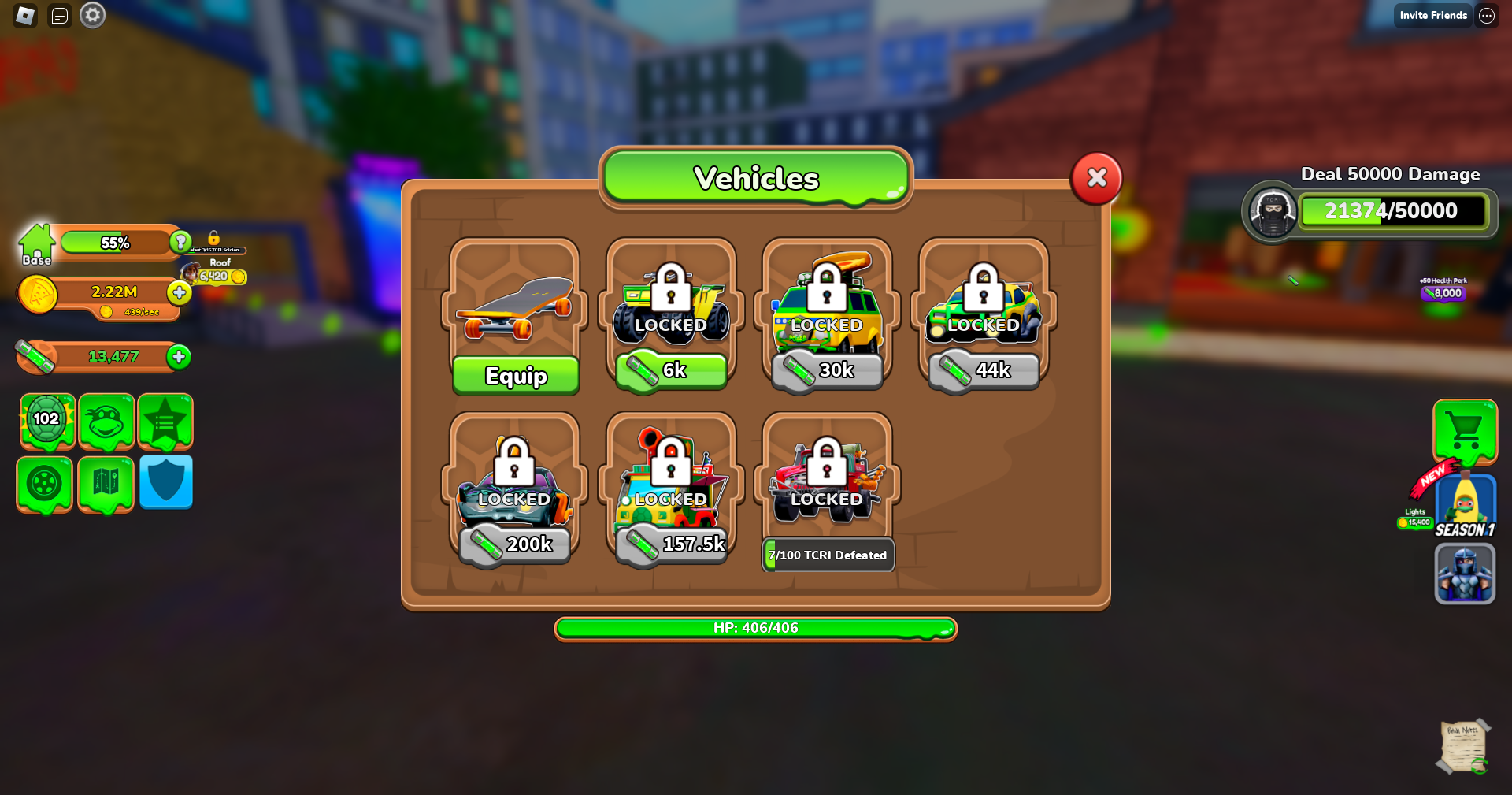
Task: Open the chat window icon
Action: click(x=59, y=15)
